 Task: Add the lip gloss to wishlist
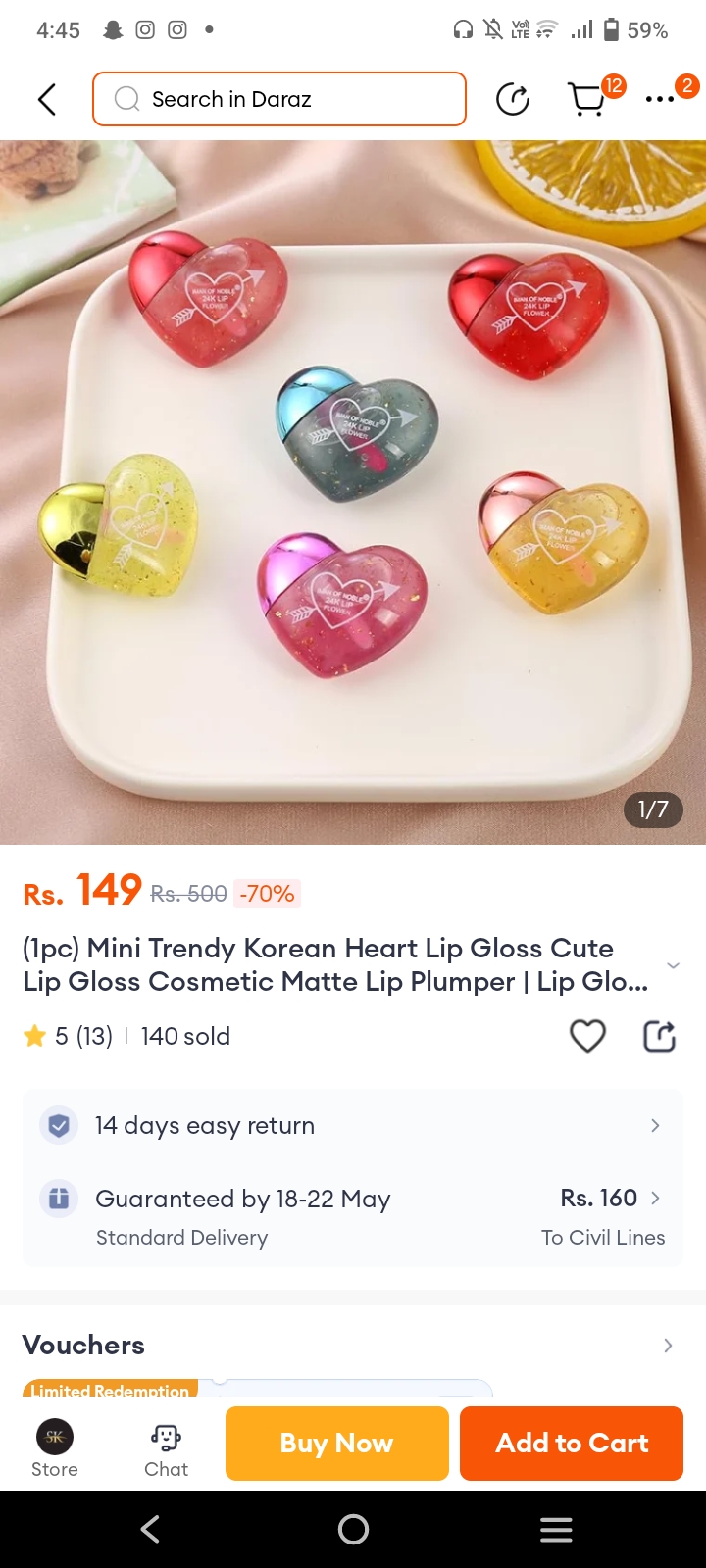pyautogui.click(x=587, y=1036)
